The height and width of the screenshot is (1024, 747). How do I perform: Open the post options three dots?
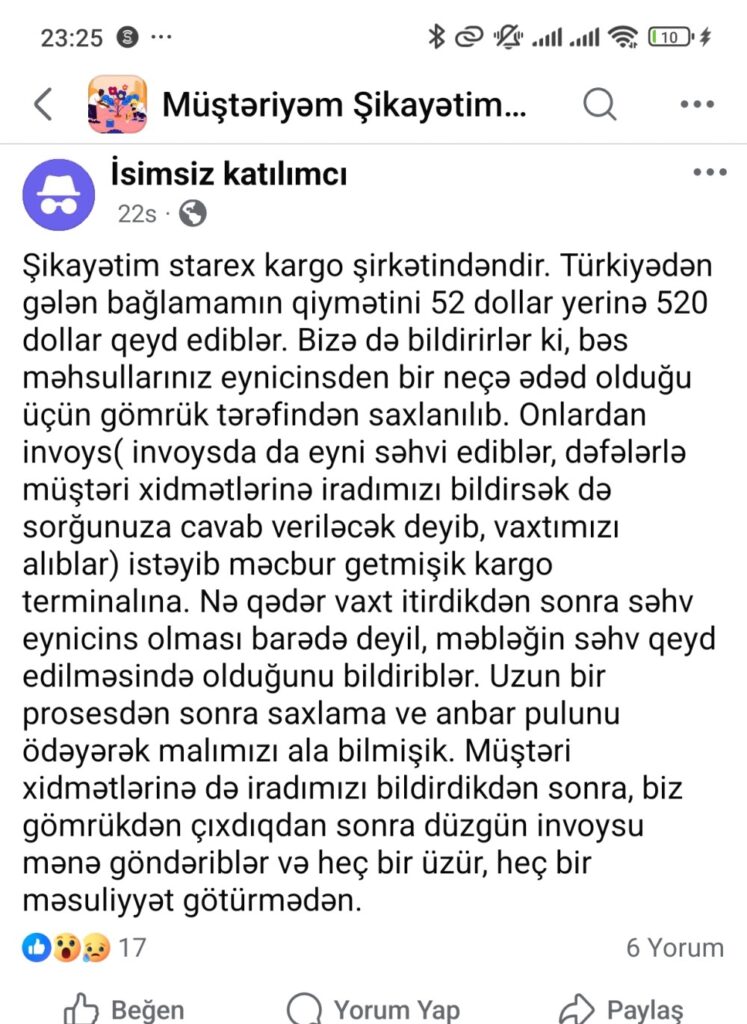pos(709,172)
